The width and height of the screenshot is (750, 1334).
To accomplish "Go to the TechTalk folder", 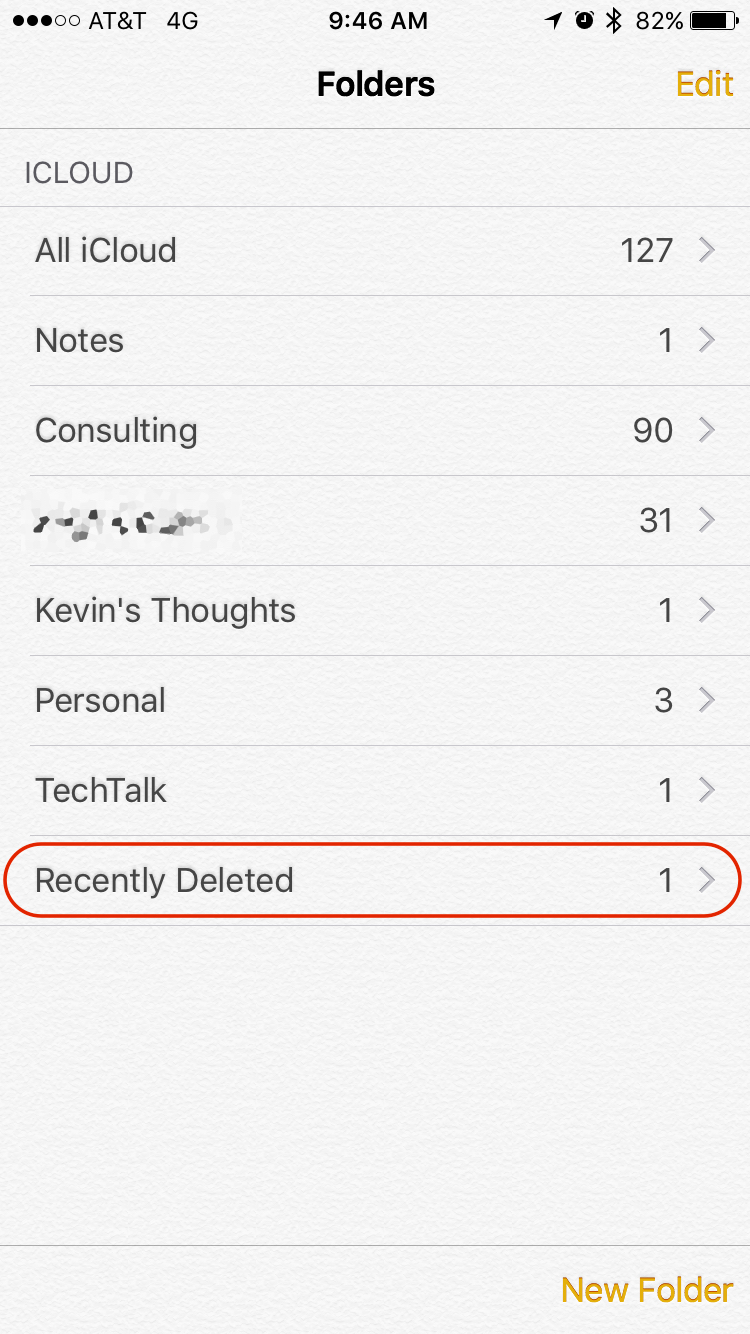I will (x=375, y=791).
